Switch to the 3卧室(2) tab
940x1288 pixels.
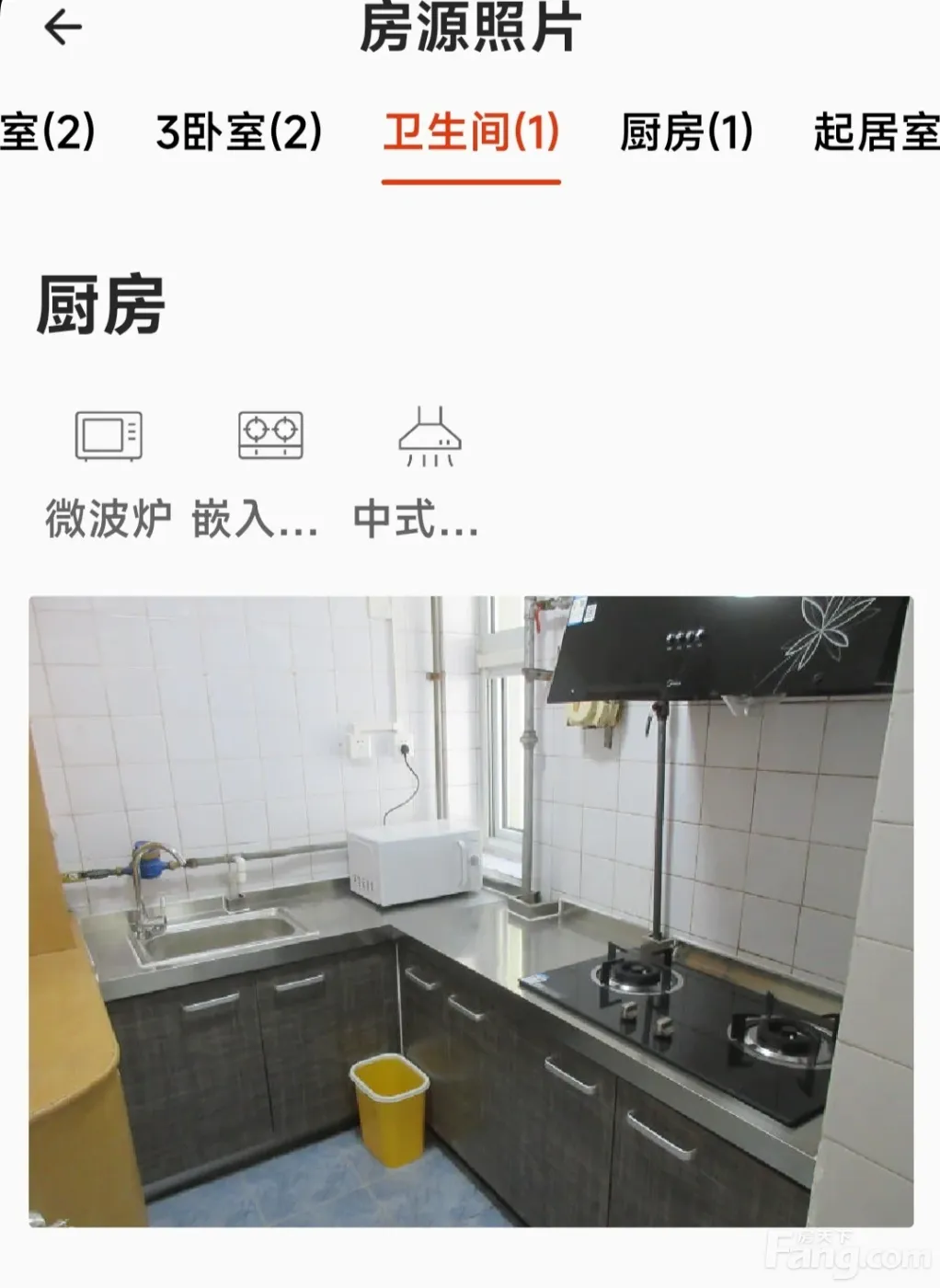239,132
